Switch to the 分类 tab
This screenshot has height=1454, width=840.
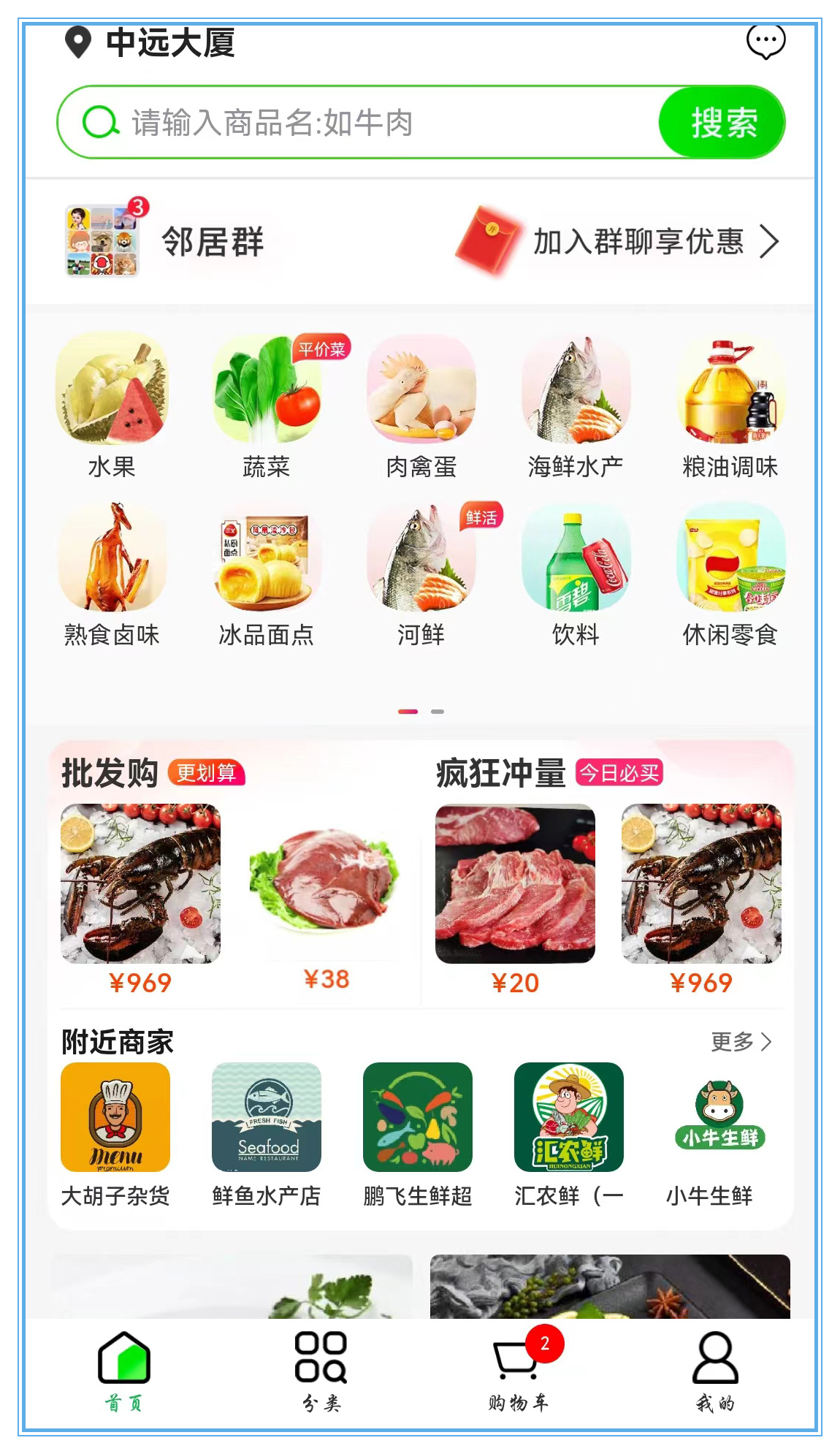pos(321,1371)
